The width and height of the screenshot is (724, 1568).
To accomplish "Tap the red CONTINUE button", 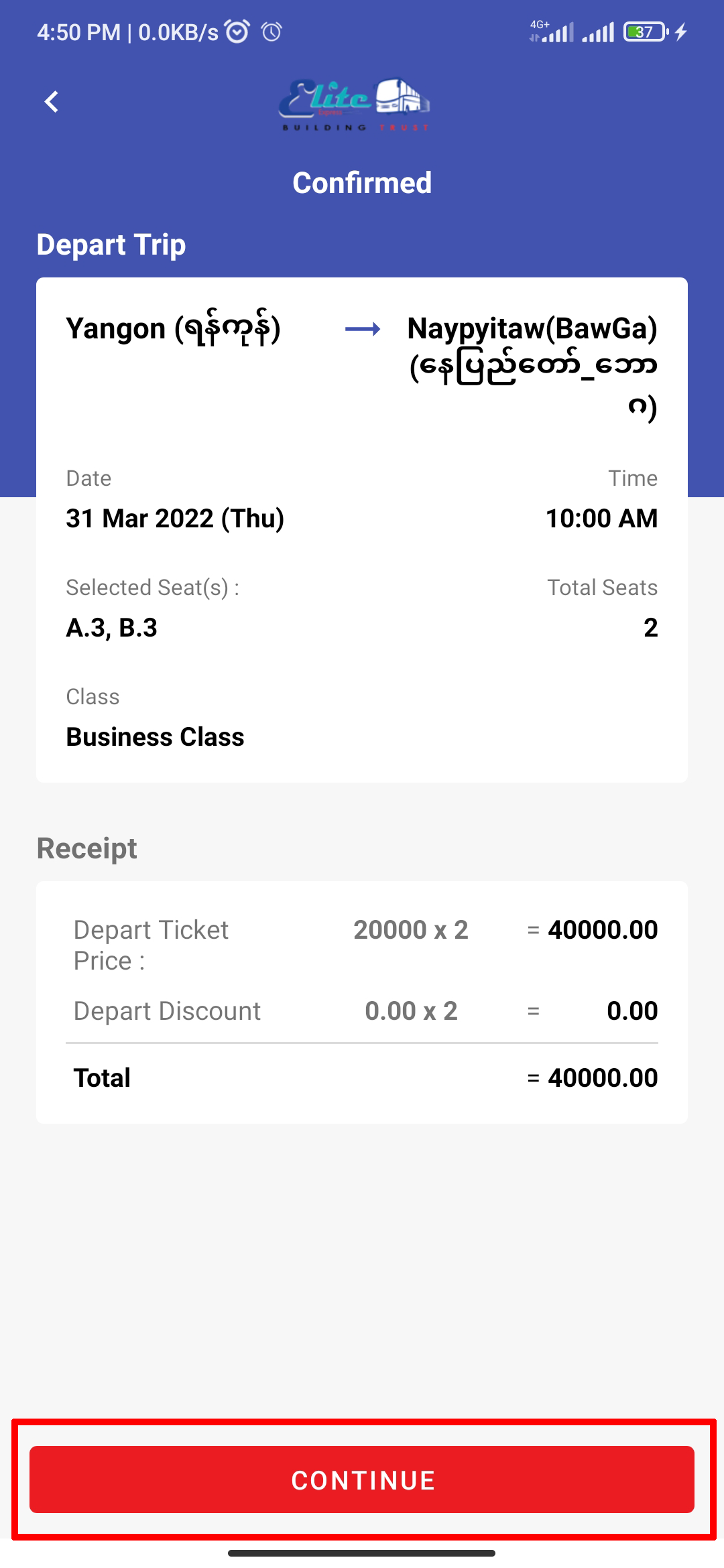I will [362, 1480].
